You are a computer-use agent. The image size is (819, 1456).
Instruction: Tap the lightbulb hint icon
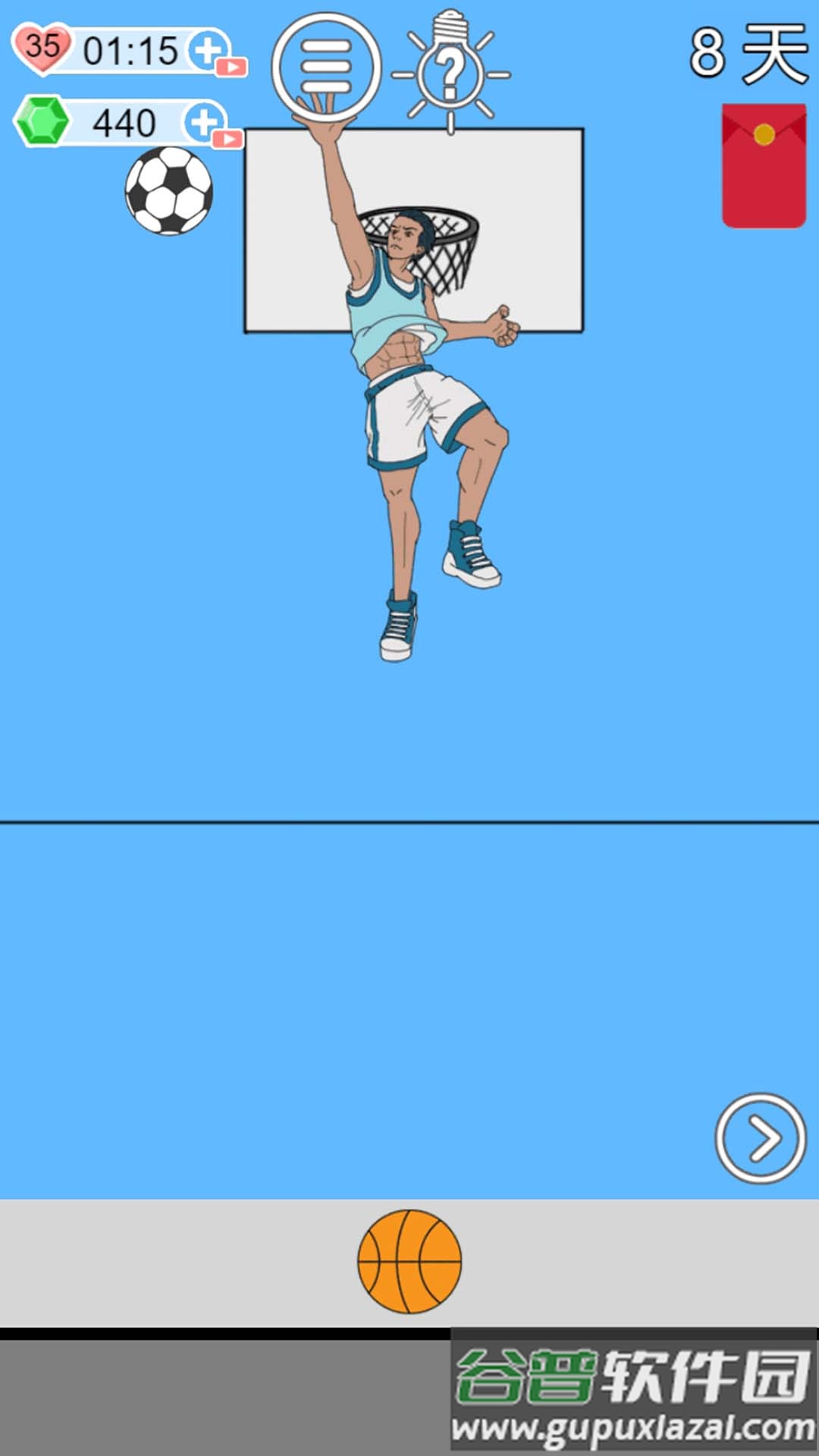pyautogui.click(x=450, y=72)
